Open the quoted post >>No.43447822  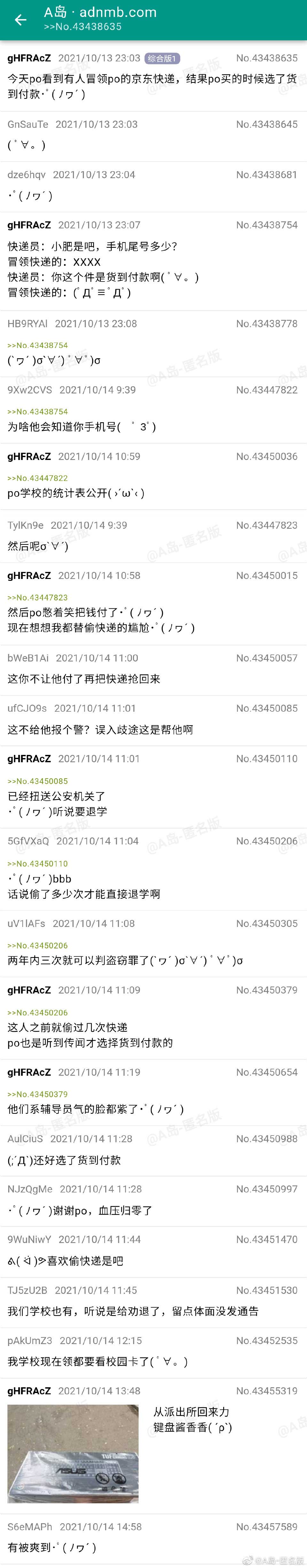(38, 478)
